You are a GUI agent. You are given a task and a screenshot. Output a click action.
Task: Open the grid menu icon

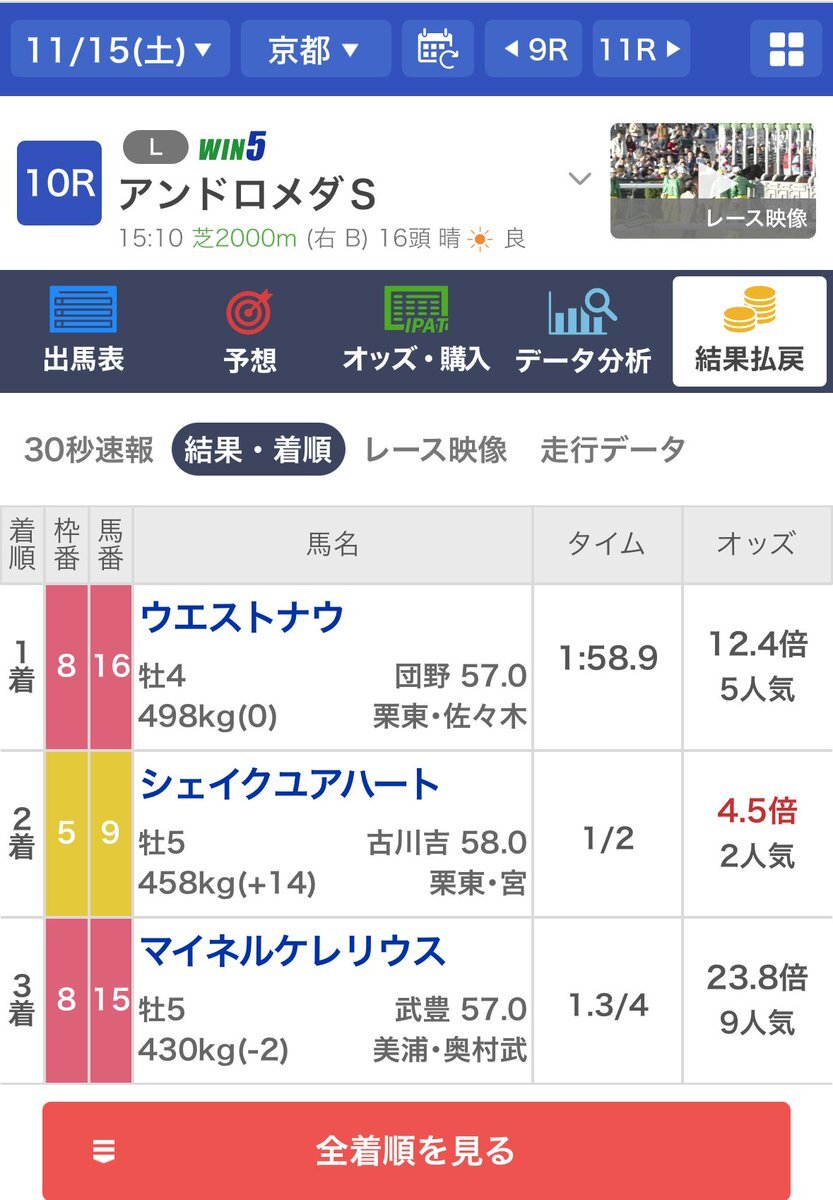point(786,49)
